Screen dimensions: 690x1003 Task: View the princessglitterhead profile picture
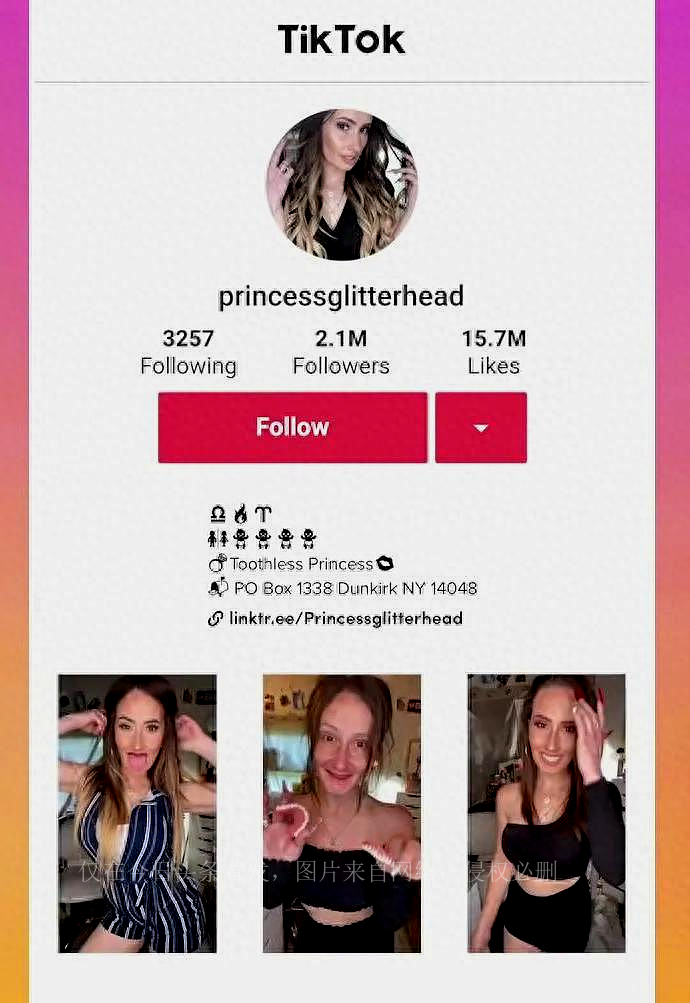[342, 185]
